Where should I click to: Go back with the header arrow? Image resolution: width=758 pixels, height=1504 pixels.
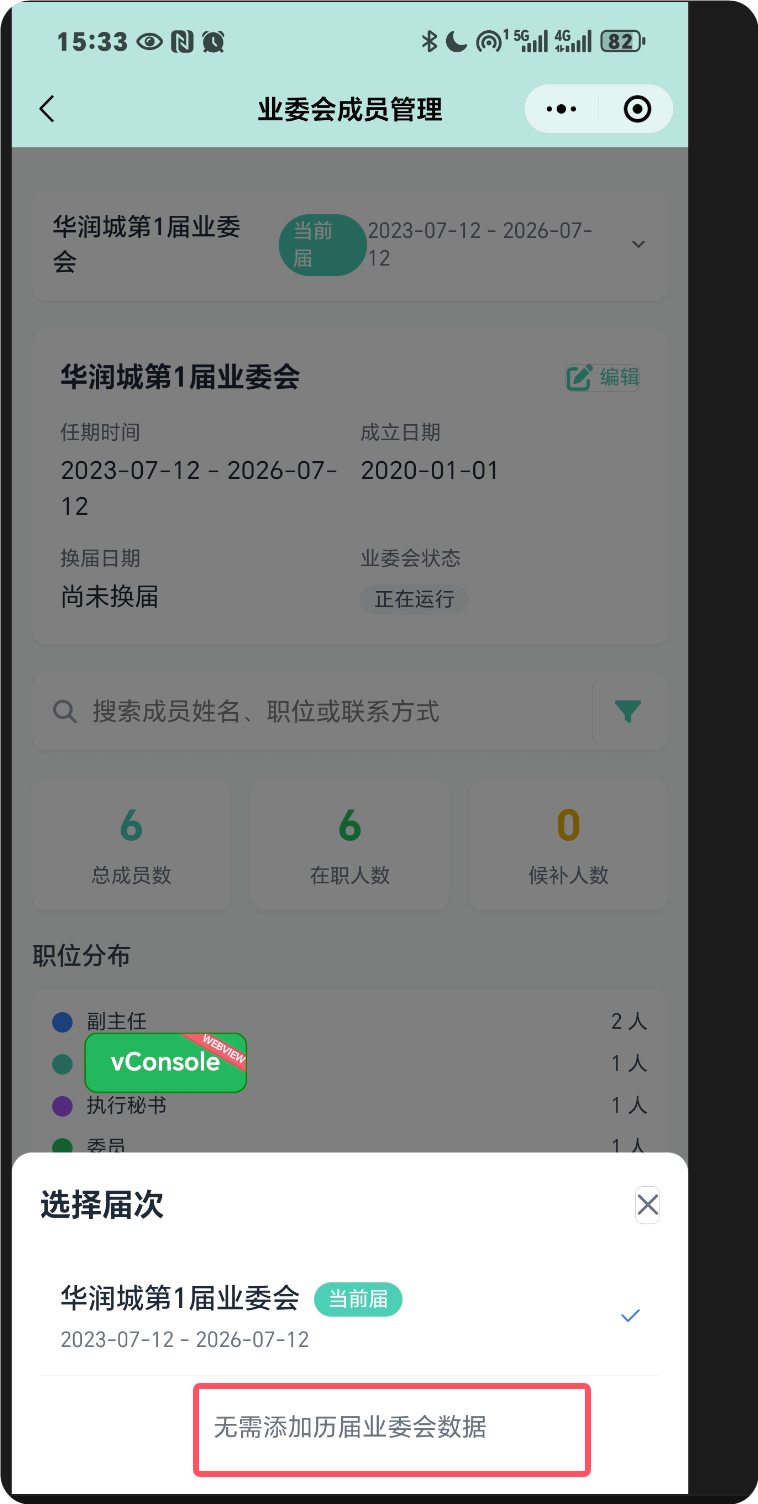tap(47, 109)
